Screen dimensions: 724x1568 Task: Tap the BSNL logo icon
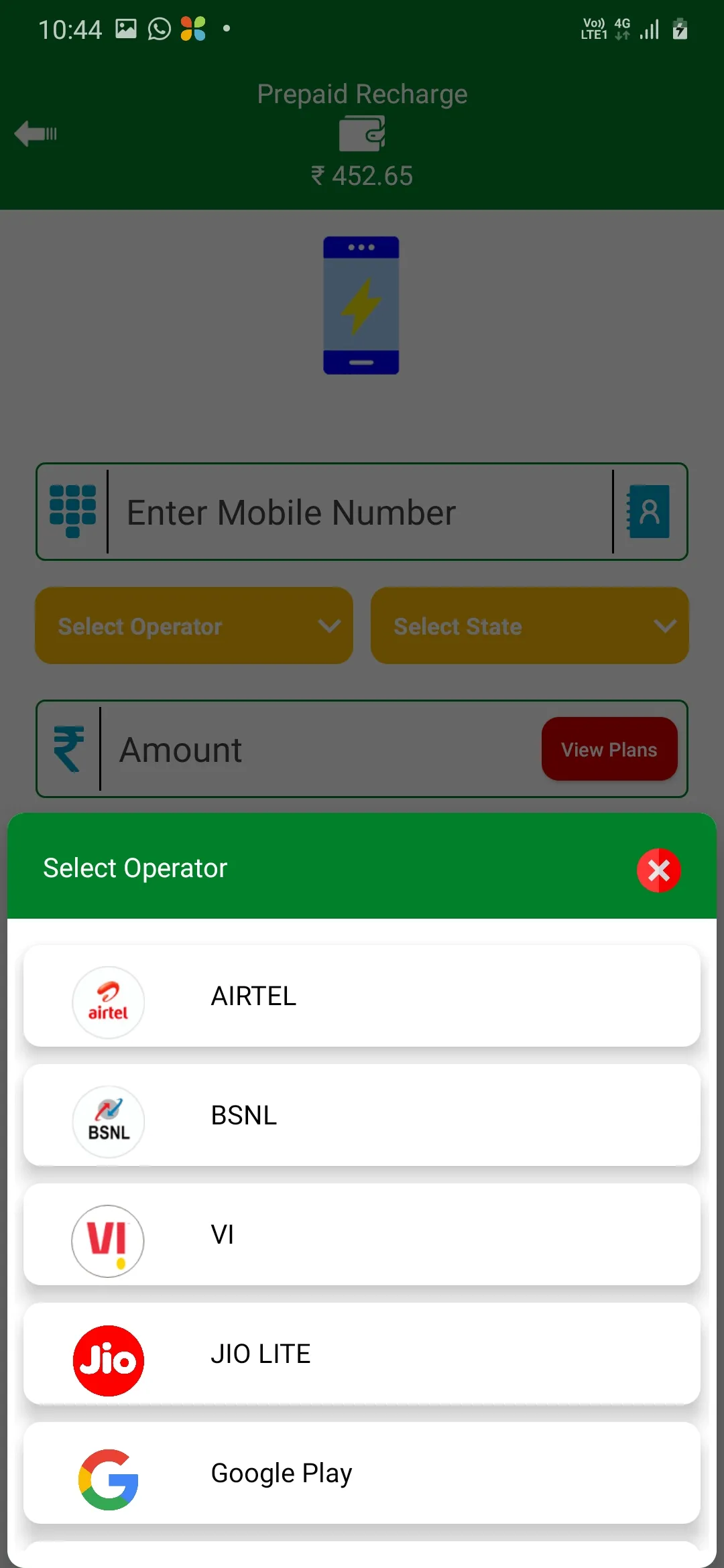pos(108,1121)
